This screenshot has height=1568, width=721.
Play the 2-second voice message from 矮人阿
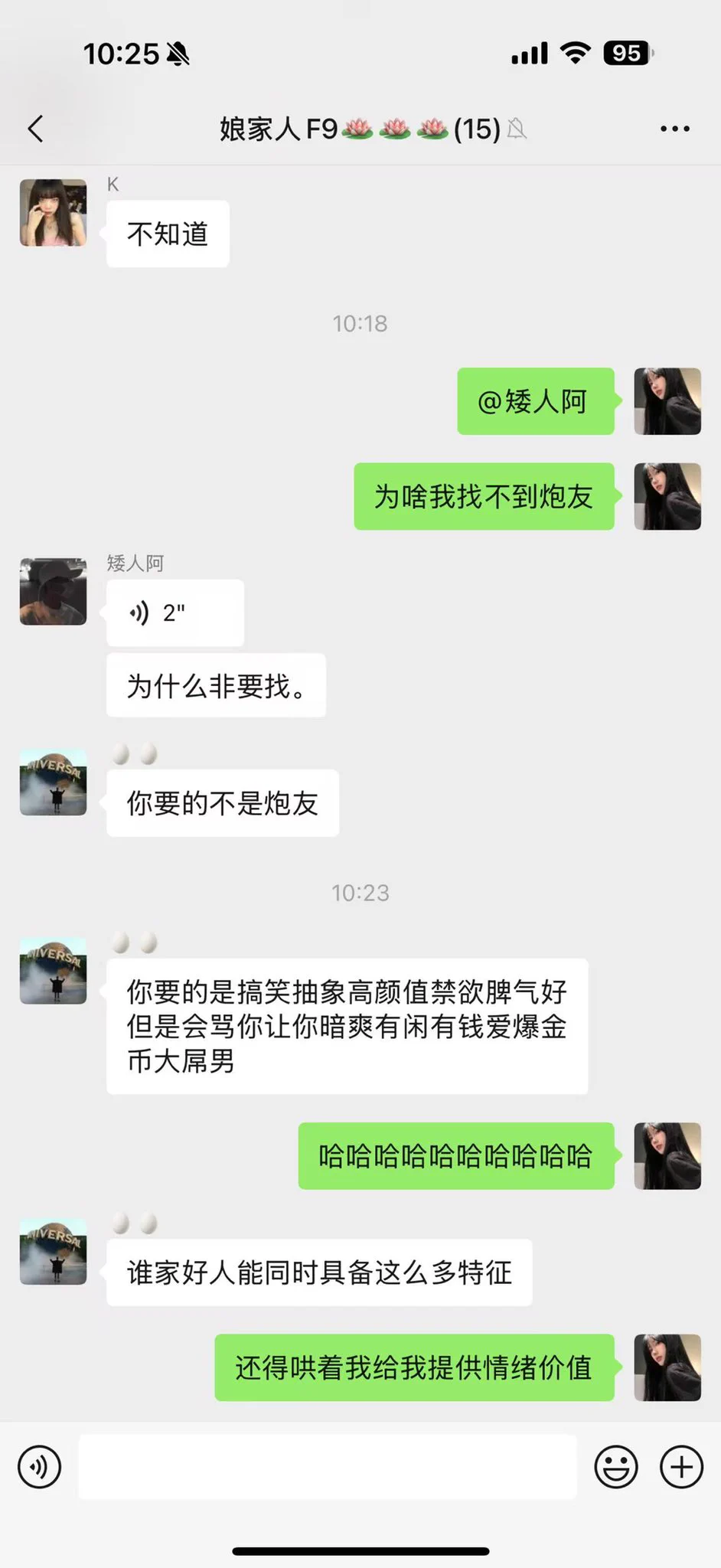click(175, 613)
